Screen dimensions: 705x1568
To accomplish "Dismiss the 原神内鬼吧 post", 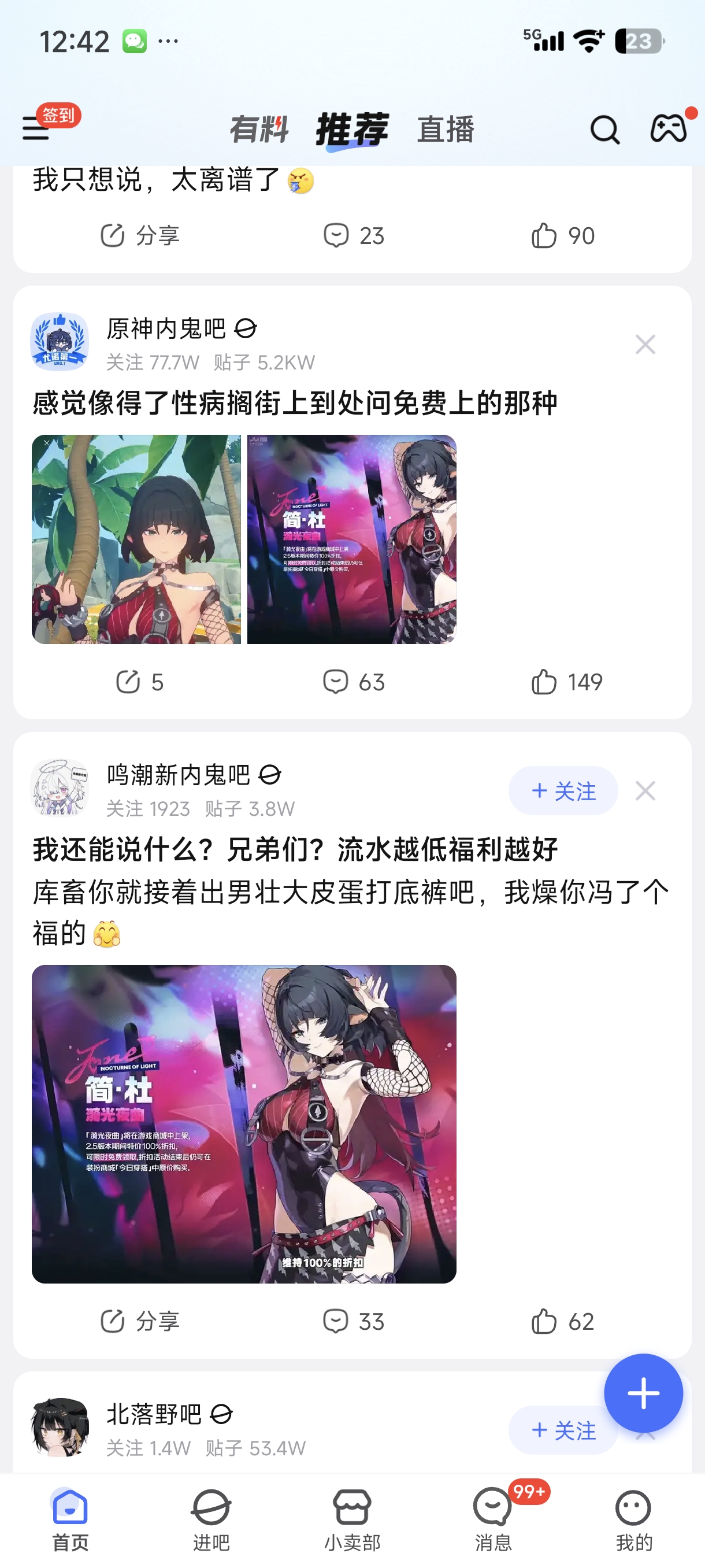I will (645, 345).
